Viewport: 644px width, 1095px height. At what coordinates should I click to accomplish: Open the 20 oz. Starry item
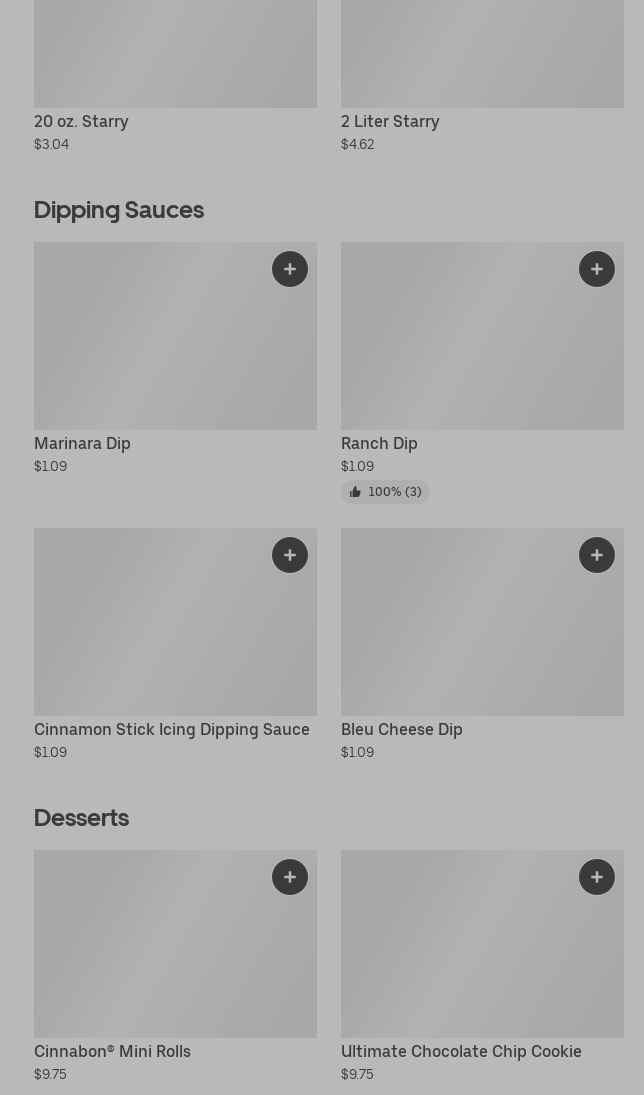coord(175,60)
